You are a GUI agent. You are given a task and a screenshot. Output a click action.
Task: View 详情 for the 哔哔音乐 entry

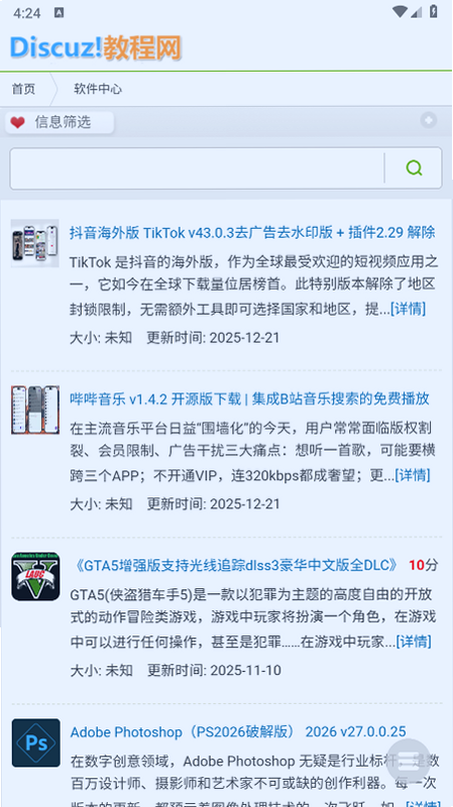[412, 475]
